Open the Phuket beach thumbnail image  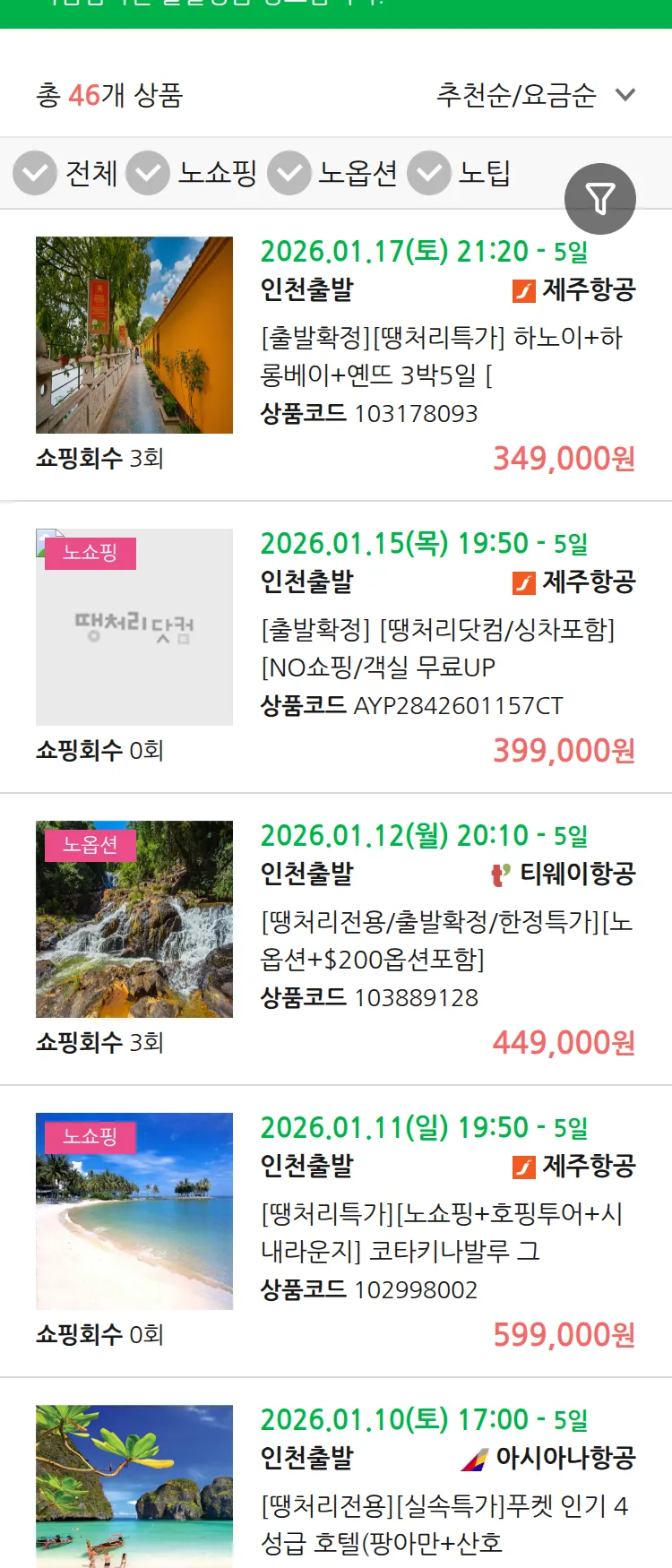click(134, 1483)
